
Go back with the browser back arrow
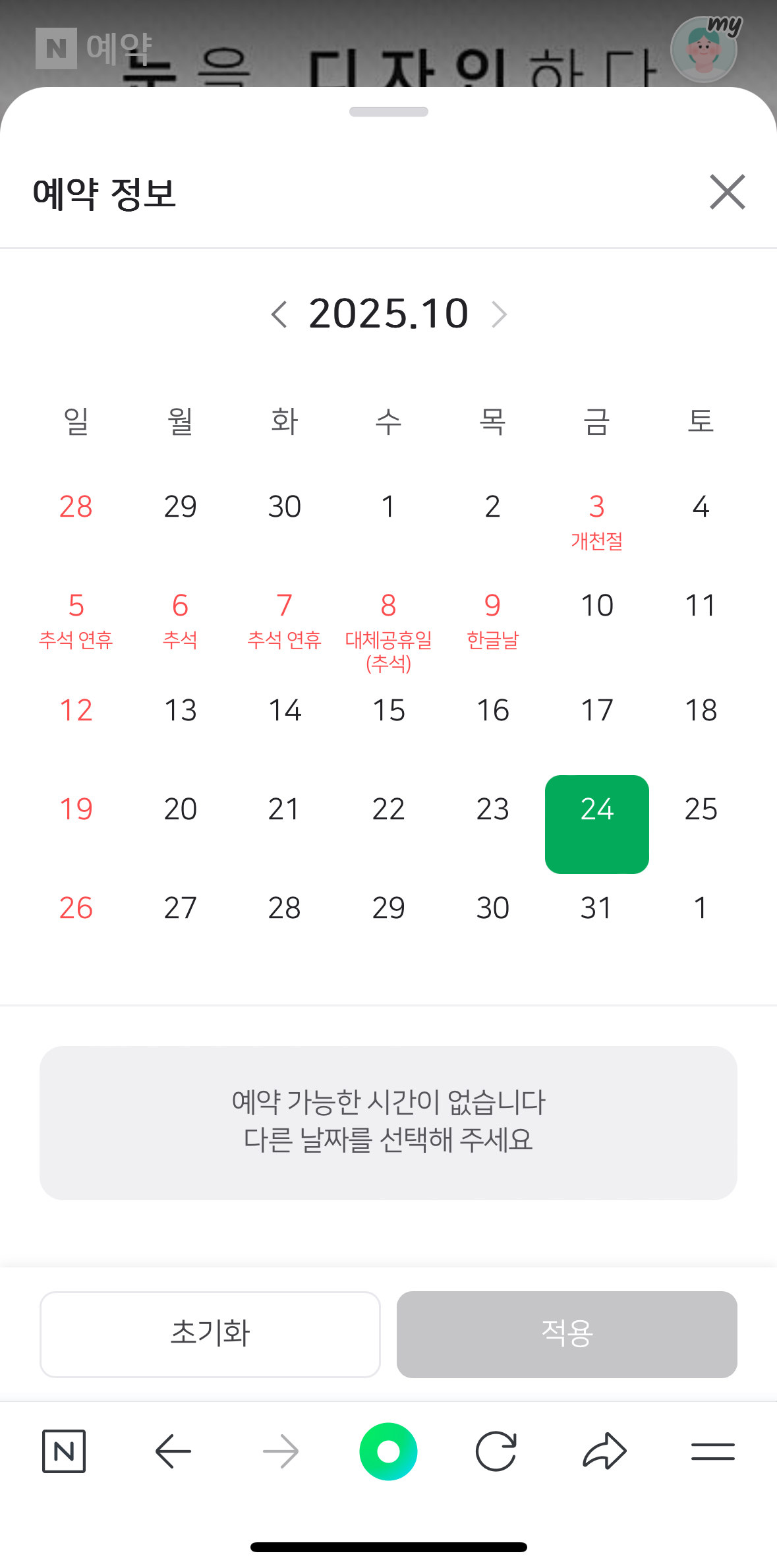click(x=173, y=1451)
